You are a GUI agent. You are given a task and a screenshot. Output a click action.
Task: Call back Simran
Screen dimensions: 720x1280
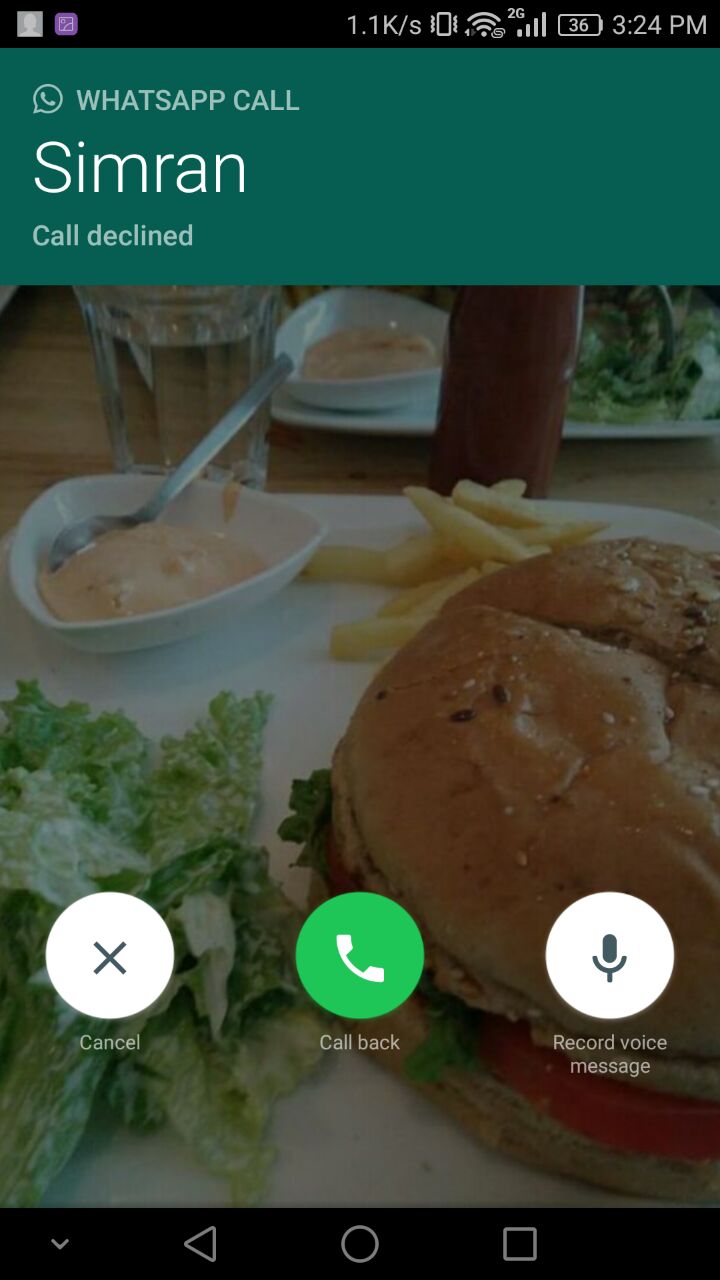point(360,957)
